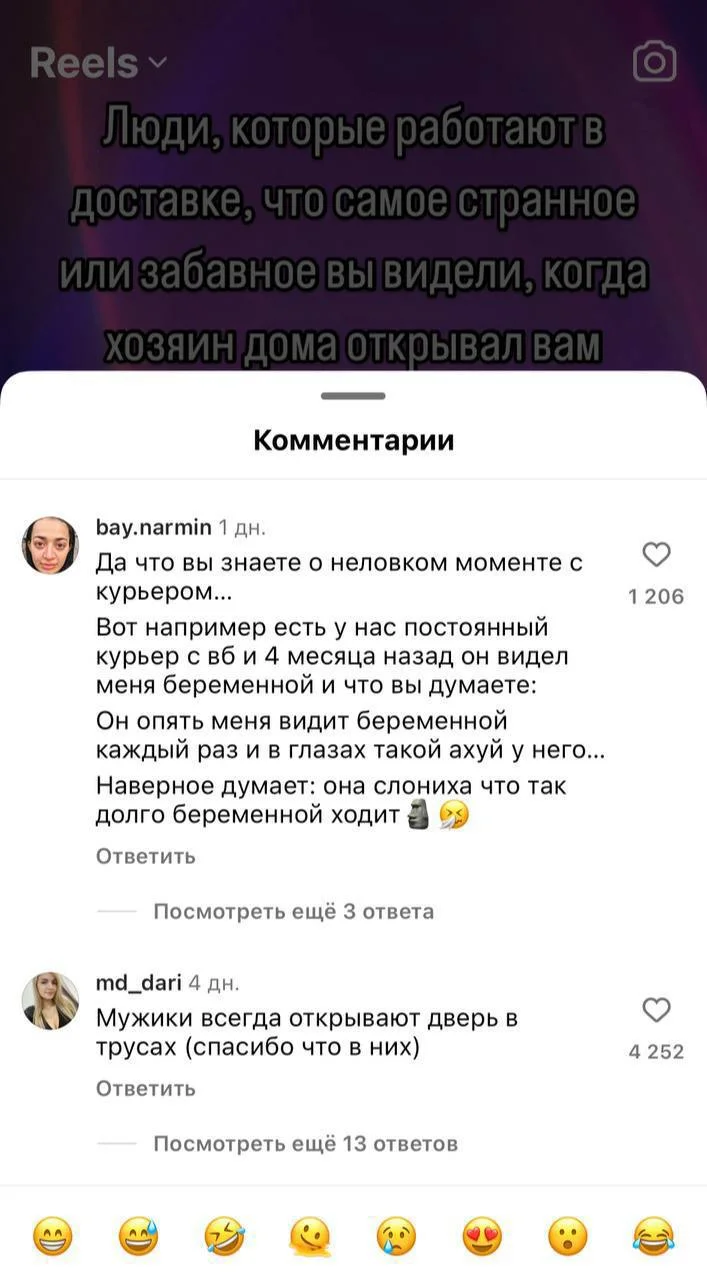Insert the sweat-smile emoji
Image resolution: width=707 pixels, height=1280 pixels.
[x=138, y=1240]
